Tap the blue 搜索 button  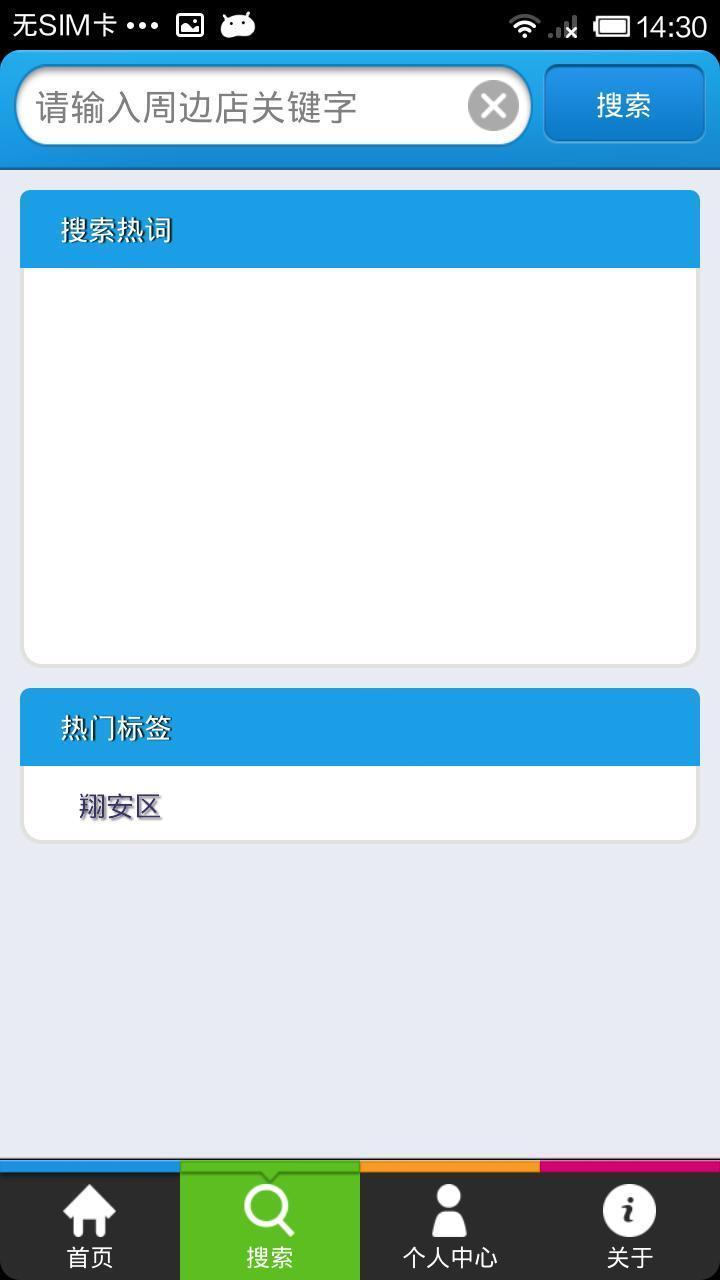(624, 105)
